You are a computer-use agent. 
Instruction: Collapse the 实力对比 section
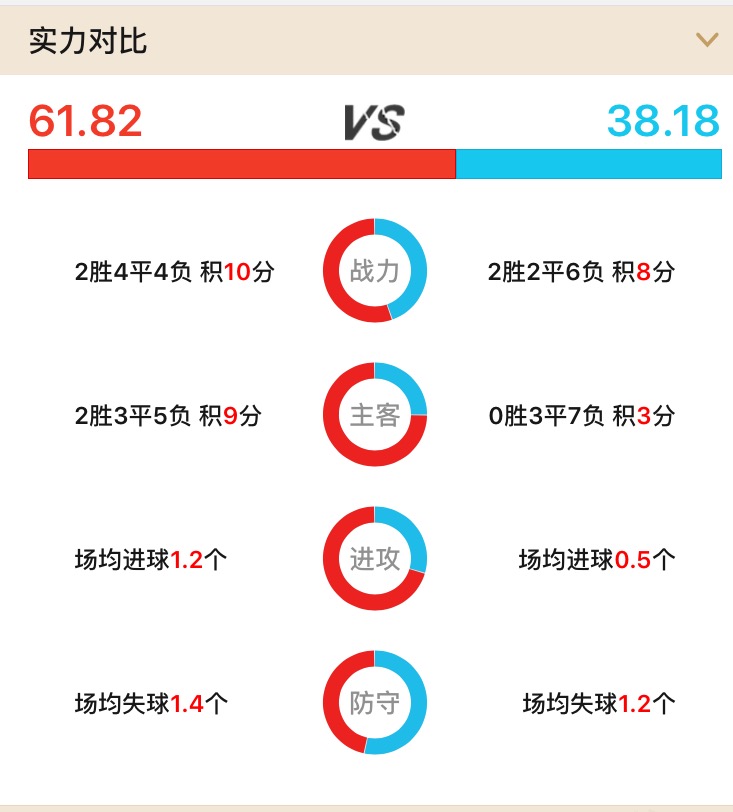(707, 41)
